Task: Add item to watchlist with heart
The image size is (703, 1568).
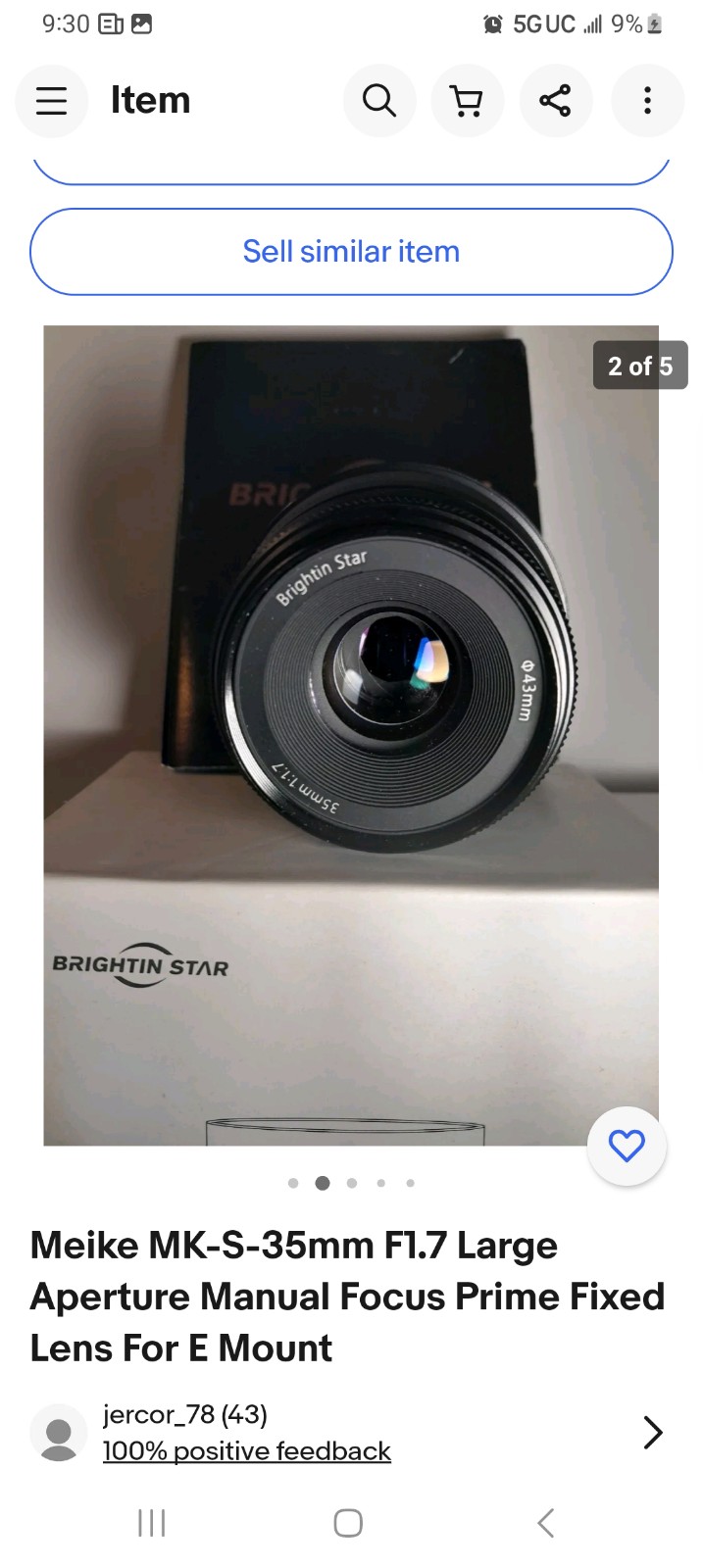Action: point(627,1146)
